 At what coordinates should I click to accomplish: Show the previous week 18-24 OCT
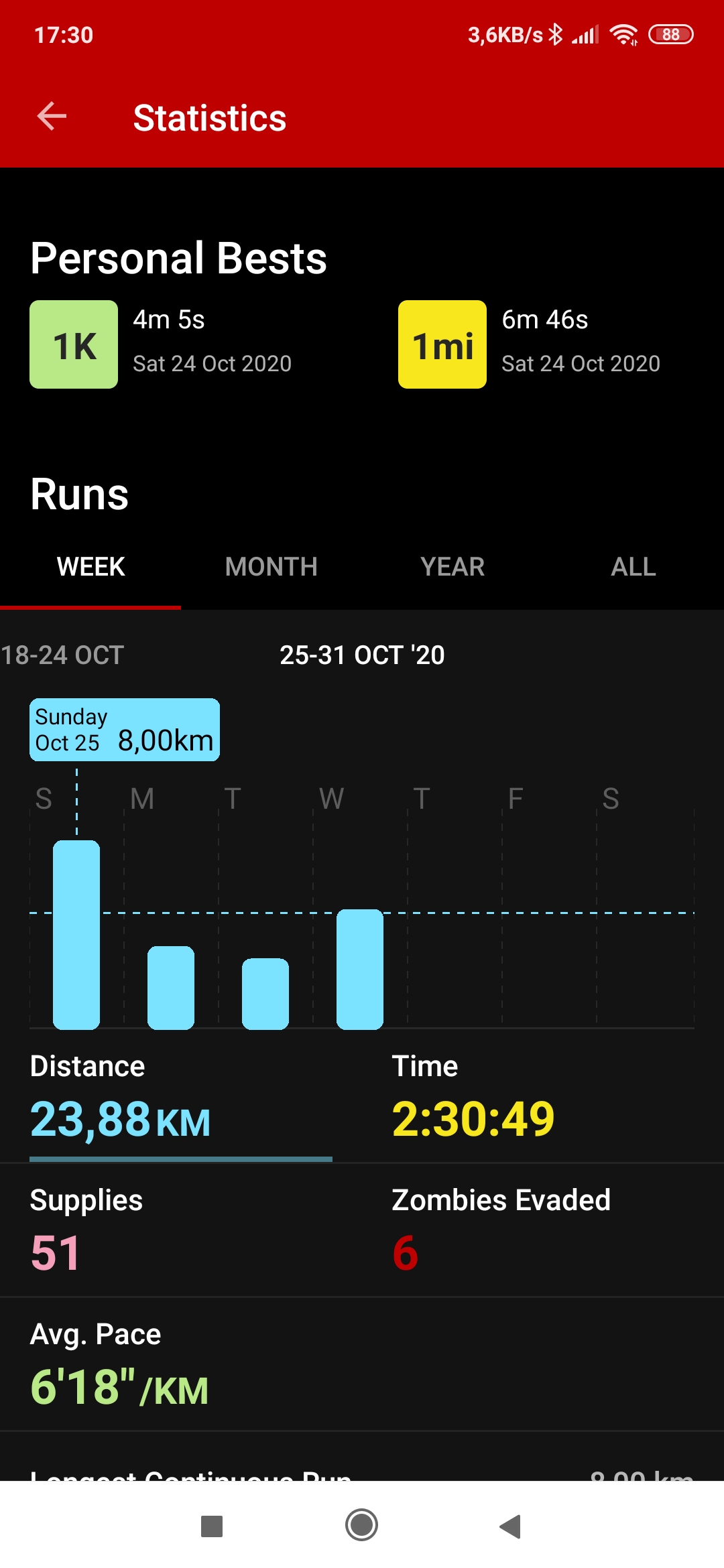pos(62,655)
